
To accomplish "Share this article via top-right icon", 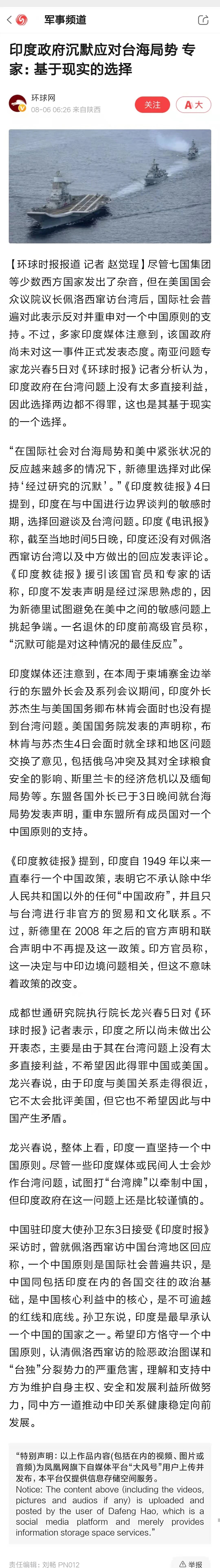I will click(203, 20).
